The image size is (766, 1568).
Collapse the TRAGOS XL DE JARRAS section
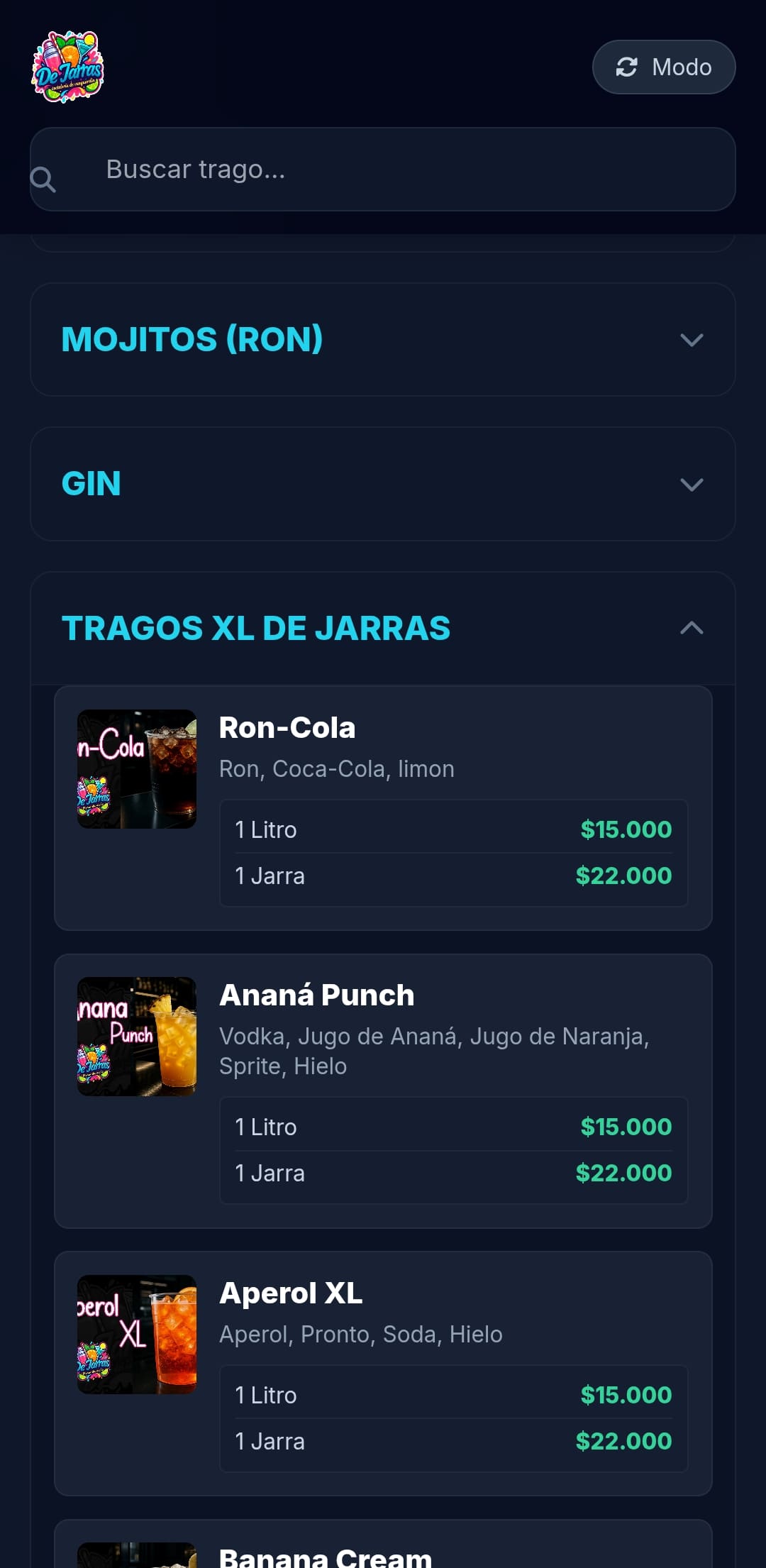tap(383, 629)
